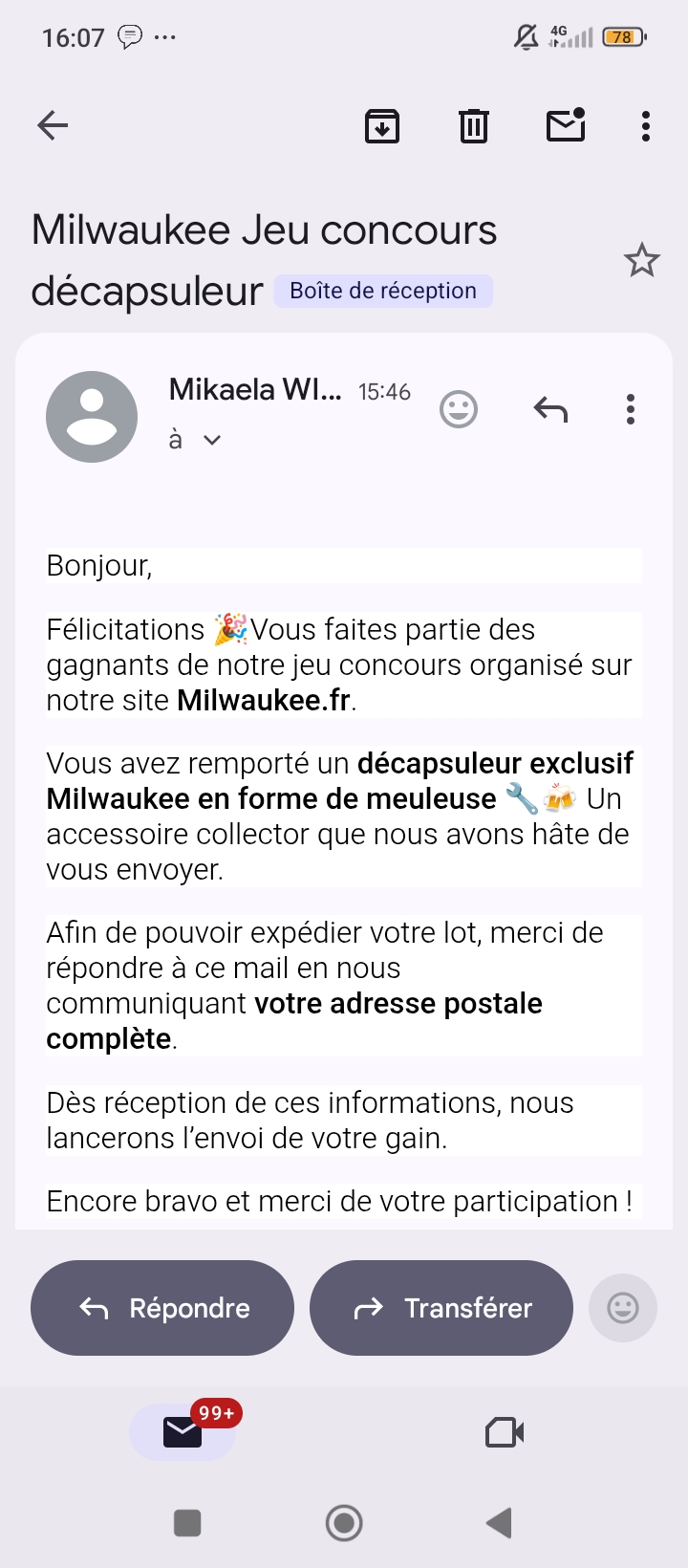
Task: Tap the system home button
Action: [x=344, y=1523]
